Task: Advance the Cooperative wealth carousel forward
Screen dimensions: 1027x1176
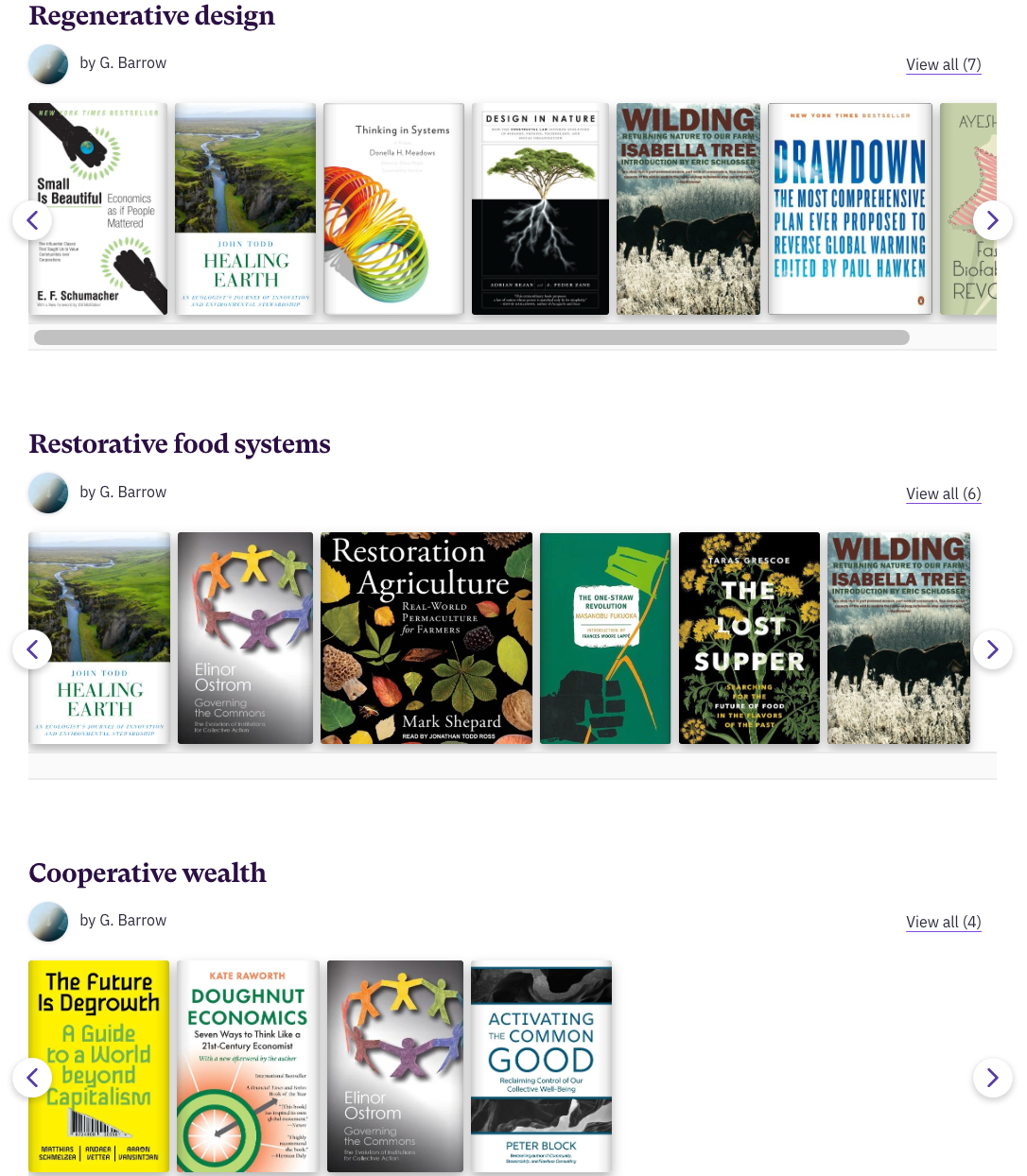Action: coord(992,1078)
